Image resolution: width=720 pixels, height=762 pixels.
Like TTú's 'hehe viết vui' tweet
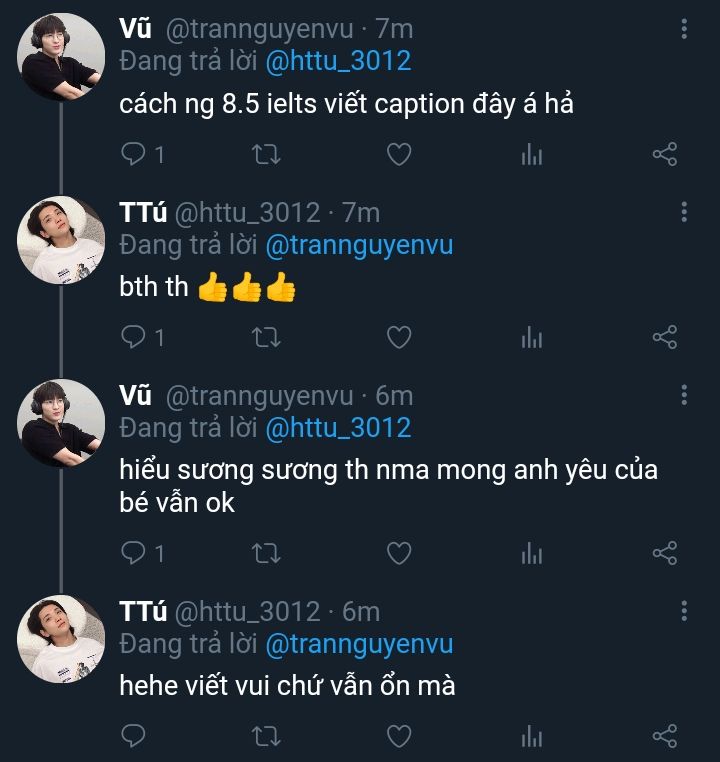point(399,737)
